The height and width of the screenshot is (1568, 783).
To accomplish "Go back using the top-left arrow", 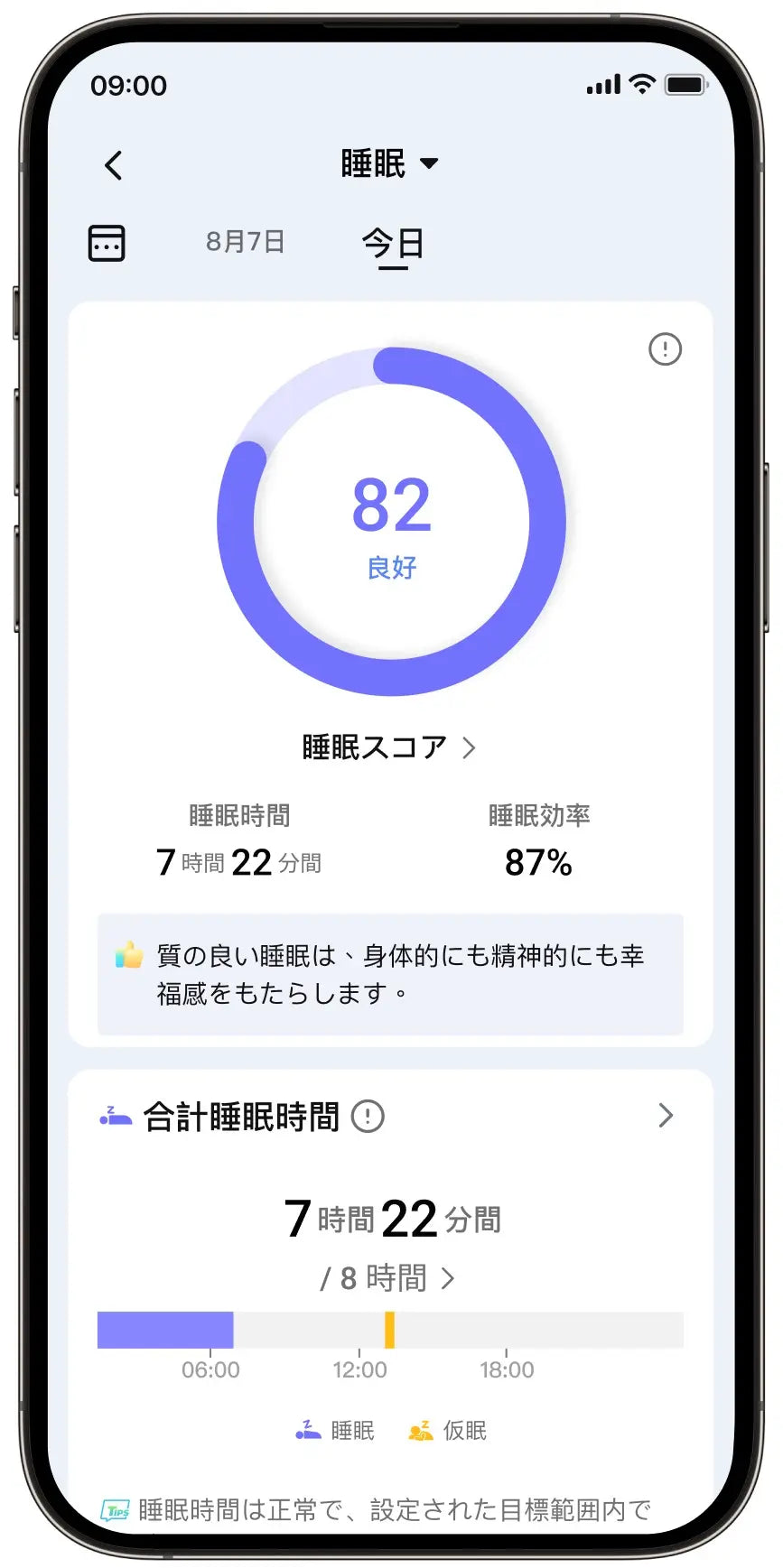I will pos(114,165).
